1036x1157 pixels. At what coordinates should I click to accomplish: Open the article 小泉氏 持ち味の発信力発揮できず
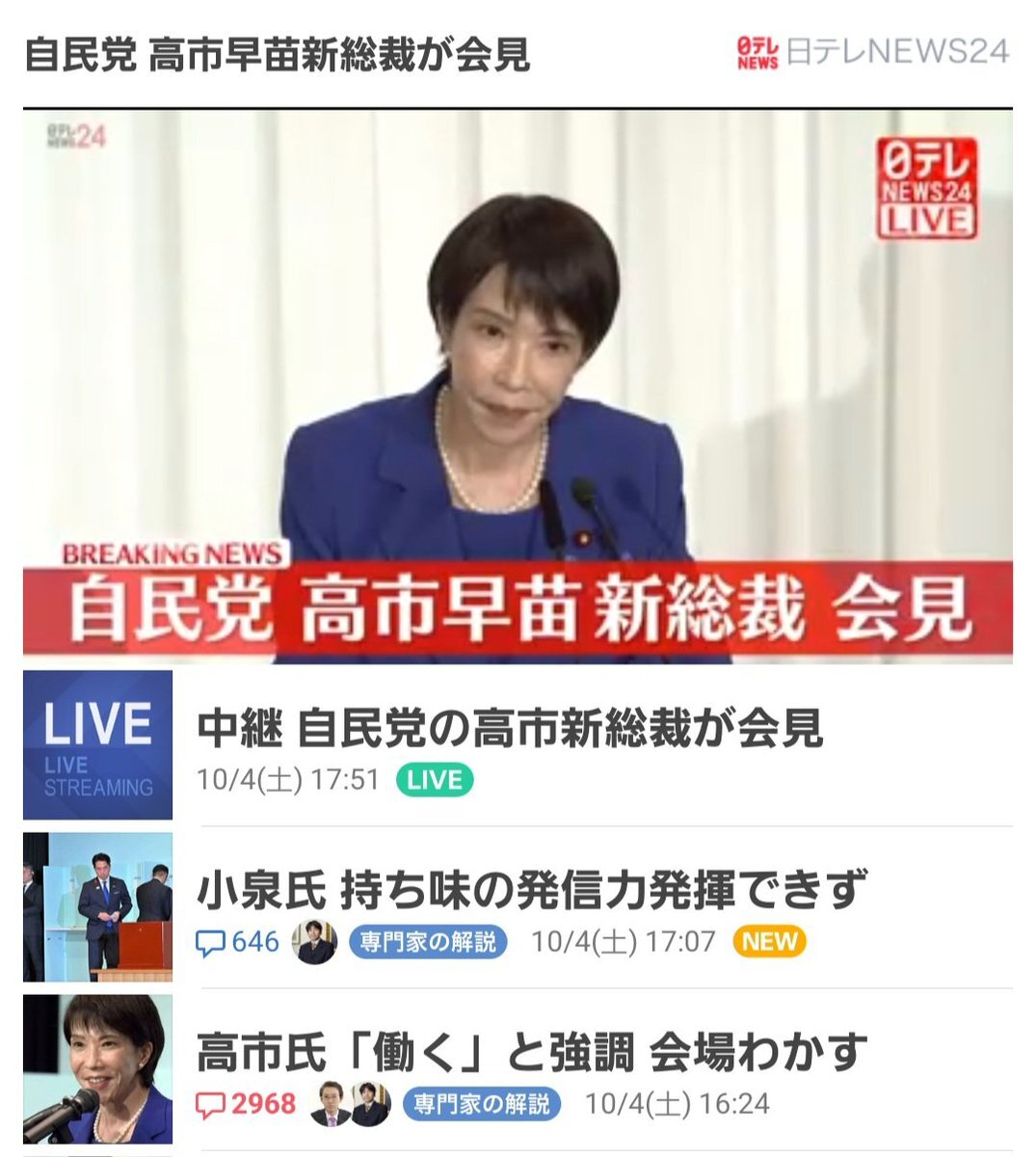tap(532, 890)
